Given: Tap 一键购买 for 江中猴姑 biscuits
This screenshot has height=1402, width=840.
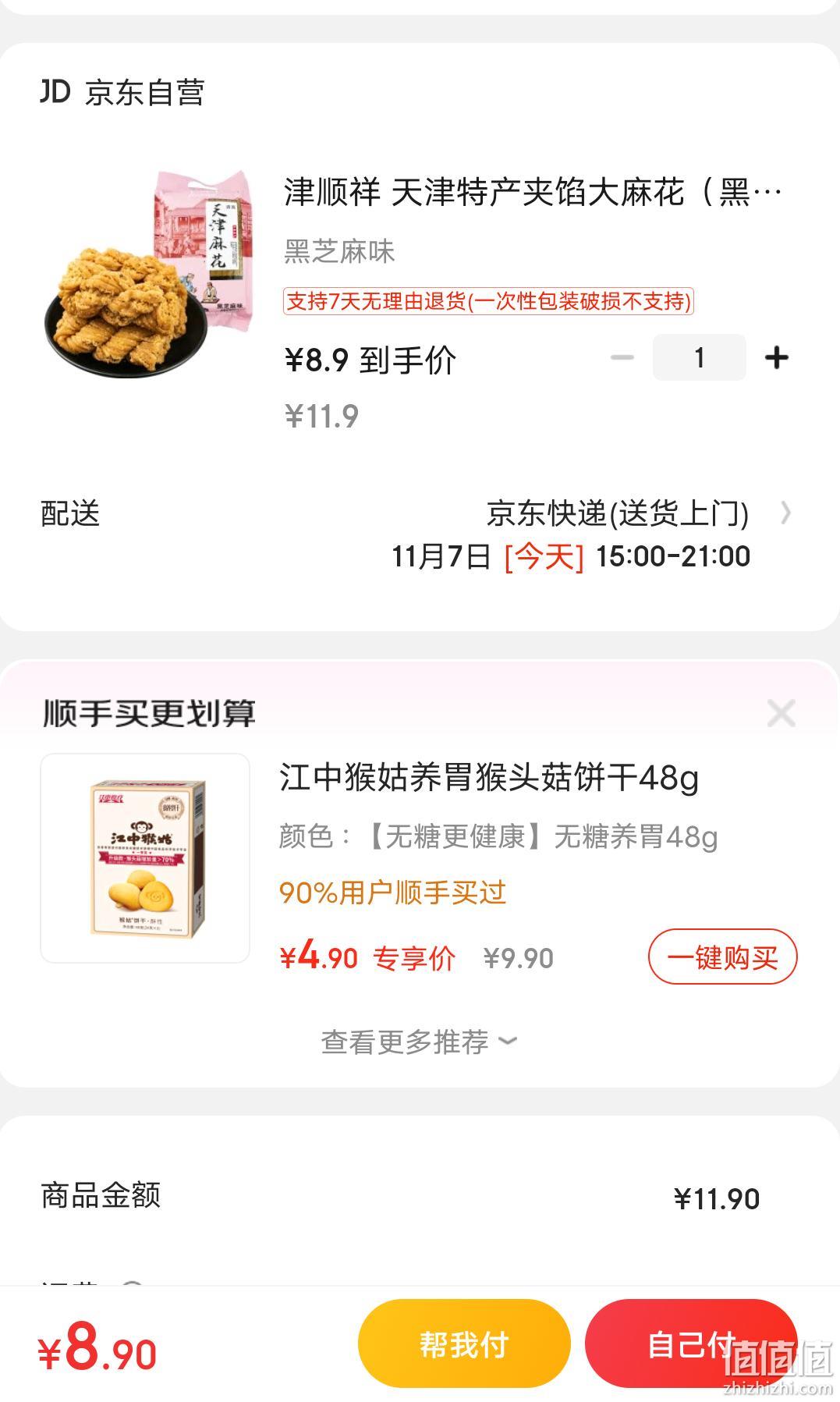Looking at the screenshot, I should coord(722,957).
